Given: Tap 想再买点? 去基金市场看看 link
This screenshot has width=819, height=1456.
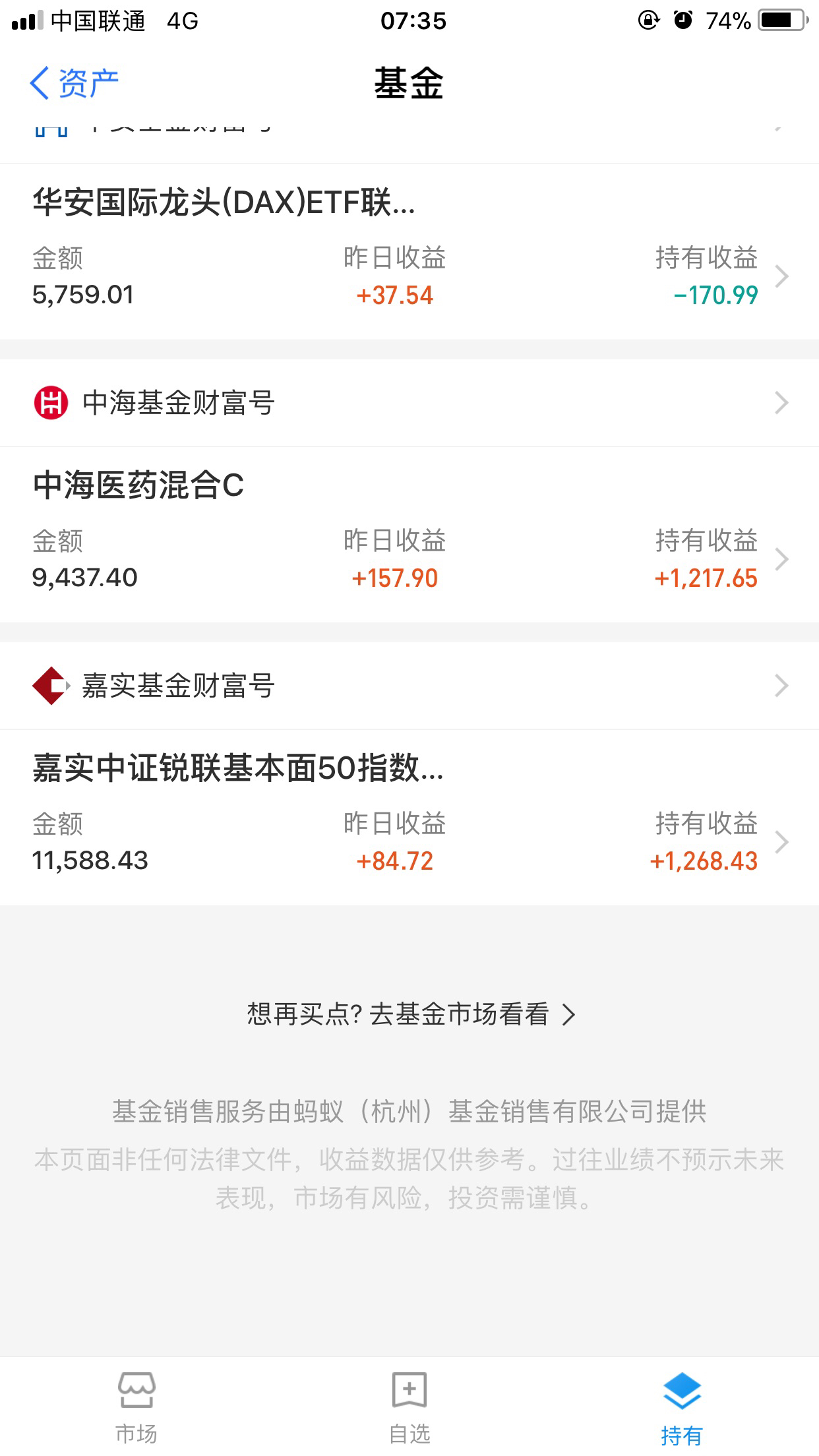Looking at the screenshot, I should pos(411,1014).
